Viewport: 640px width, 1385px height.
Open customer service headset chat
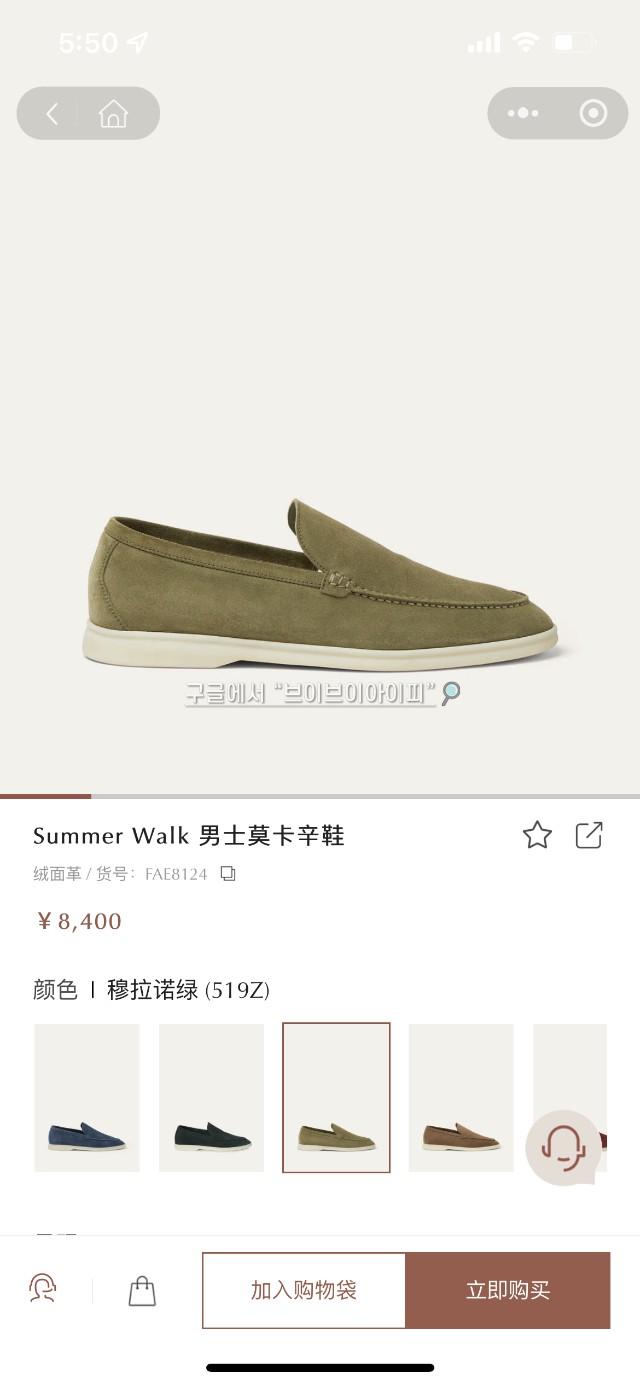563,1147
